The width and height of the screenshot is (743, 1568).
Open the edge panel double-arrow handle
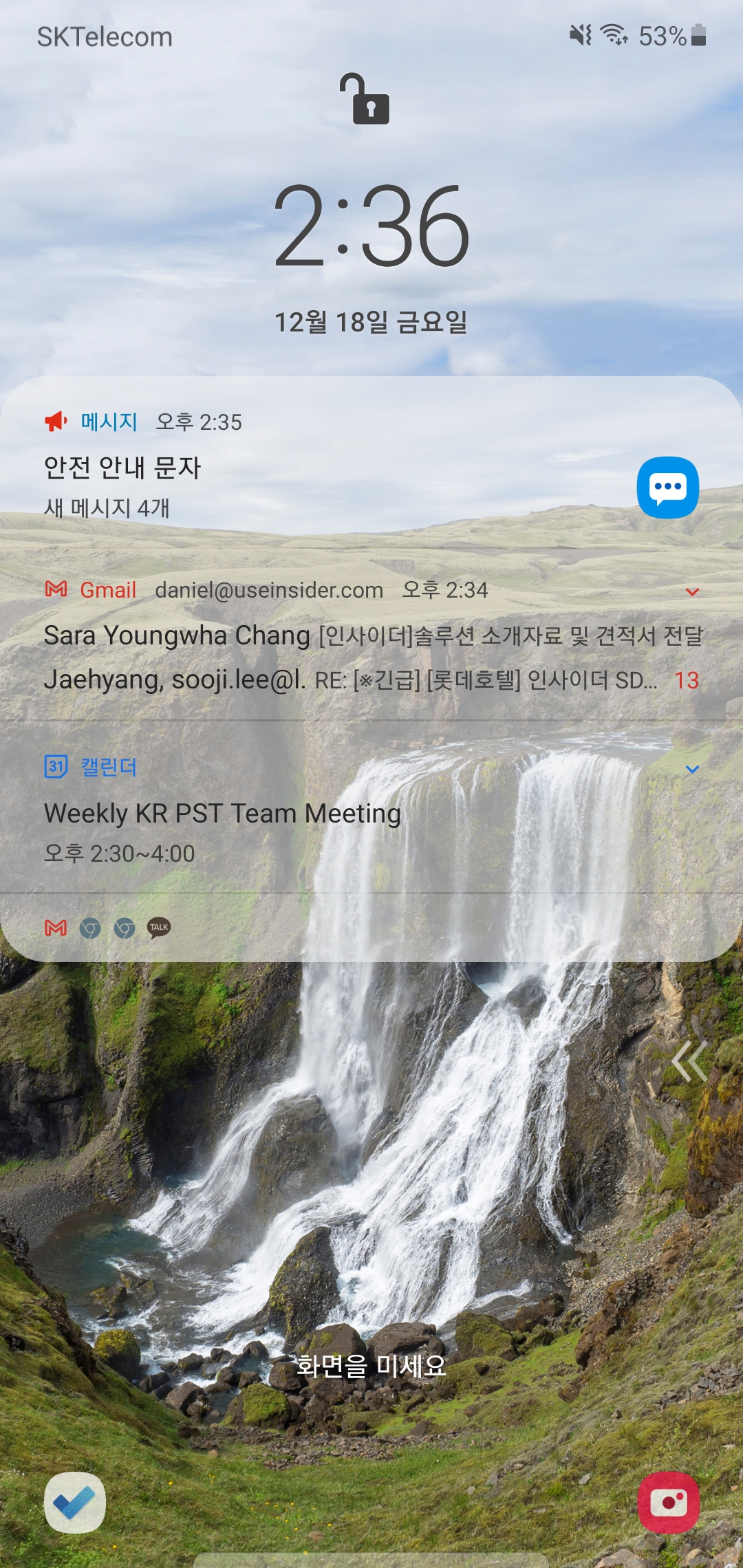(689, 1061)
